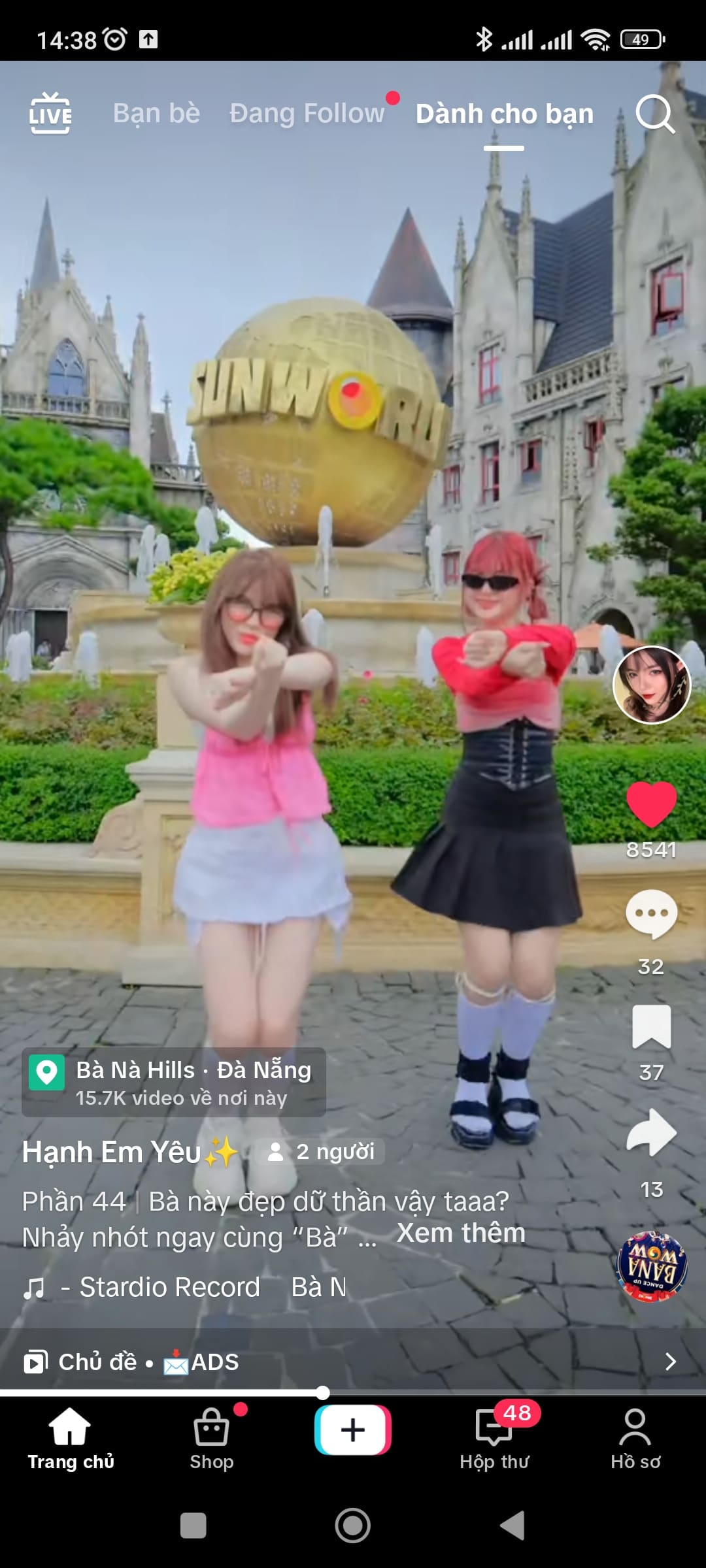The width and height of the screenshot is (706, 1568).
Task: Save video with the bookmark icon
Action: [651, 1027]
